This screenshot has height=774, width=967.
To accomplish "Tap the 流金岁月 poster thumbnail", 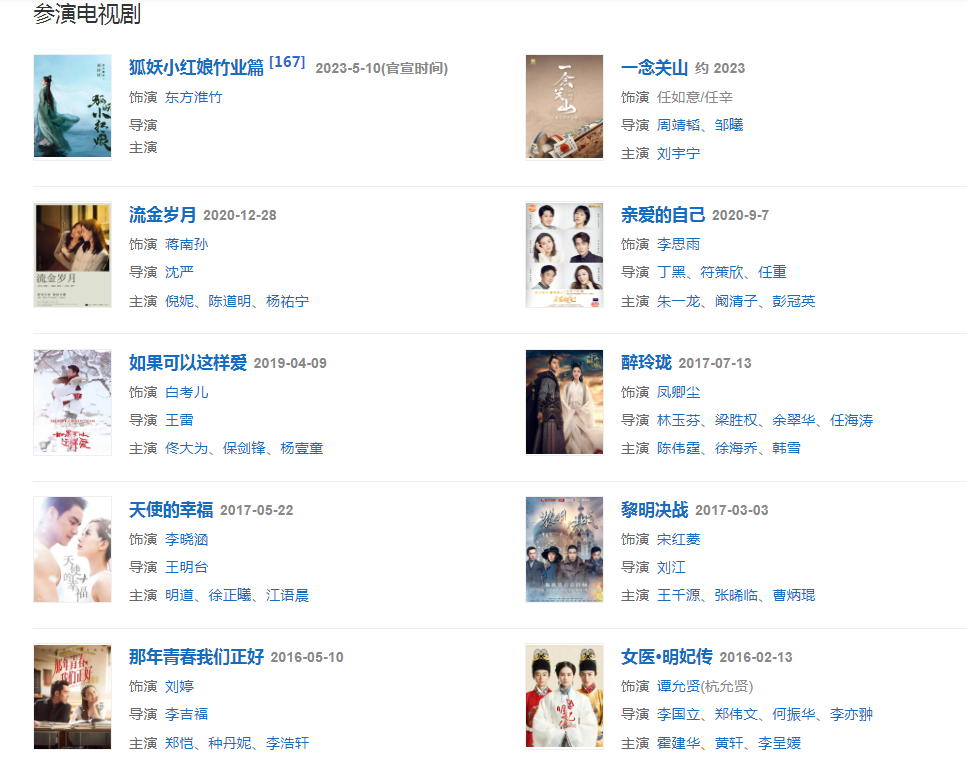I will 72,255.
